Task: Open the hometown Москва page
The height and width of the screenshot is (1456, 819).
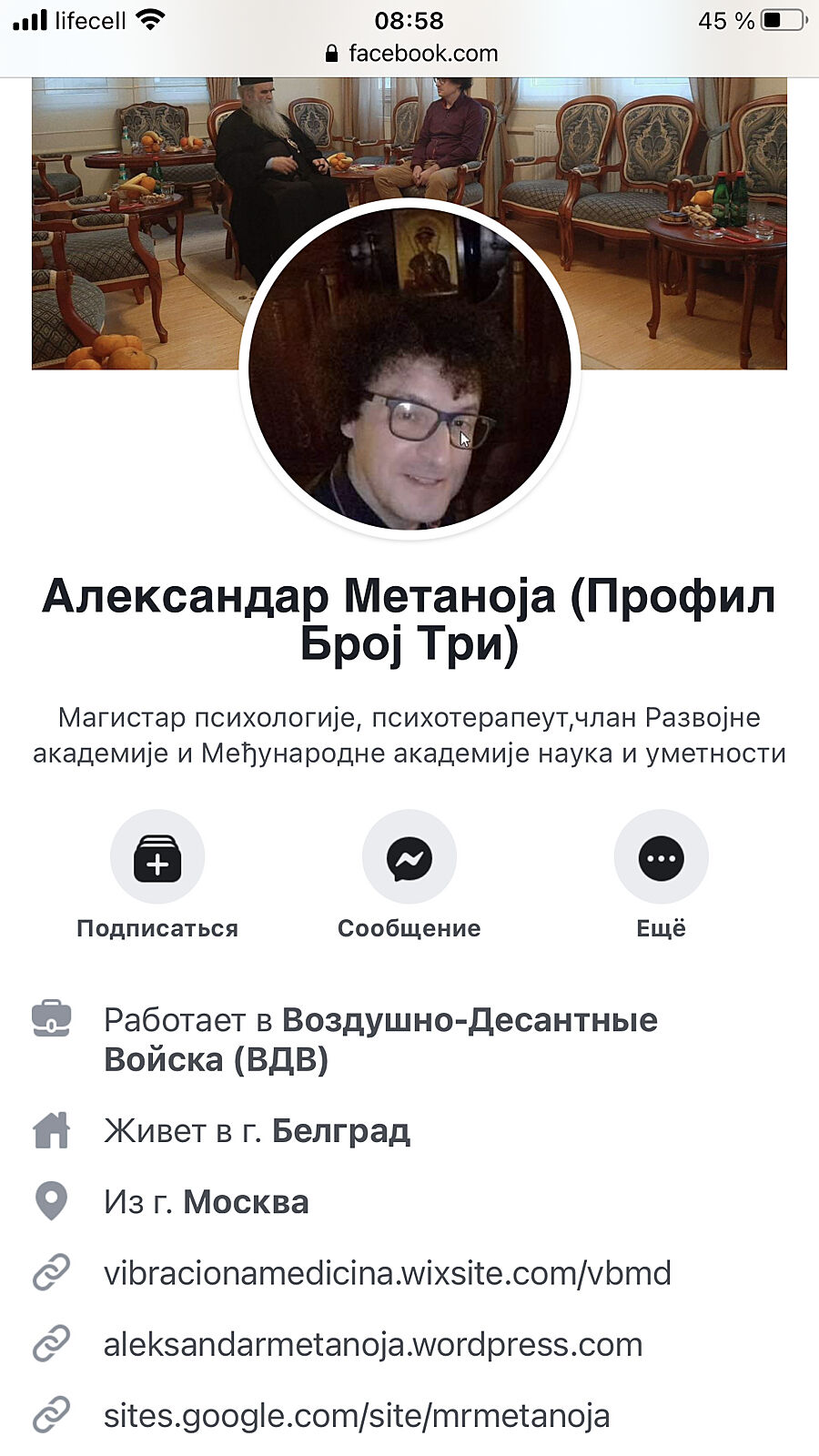Action: coord(246,1202)
